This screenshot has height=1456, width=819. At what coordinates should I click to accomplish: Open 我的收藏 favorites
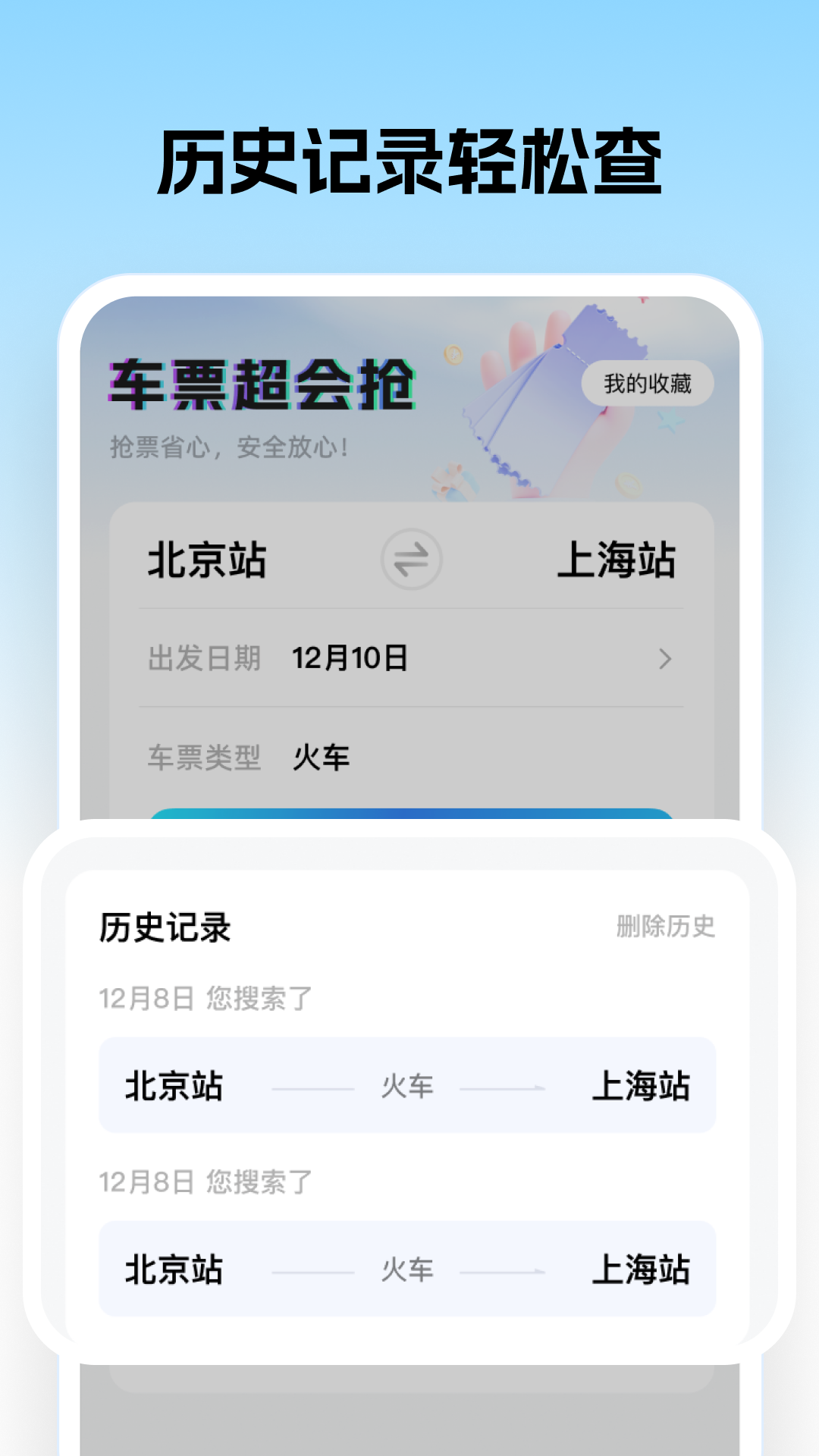648,384
